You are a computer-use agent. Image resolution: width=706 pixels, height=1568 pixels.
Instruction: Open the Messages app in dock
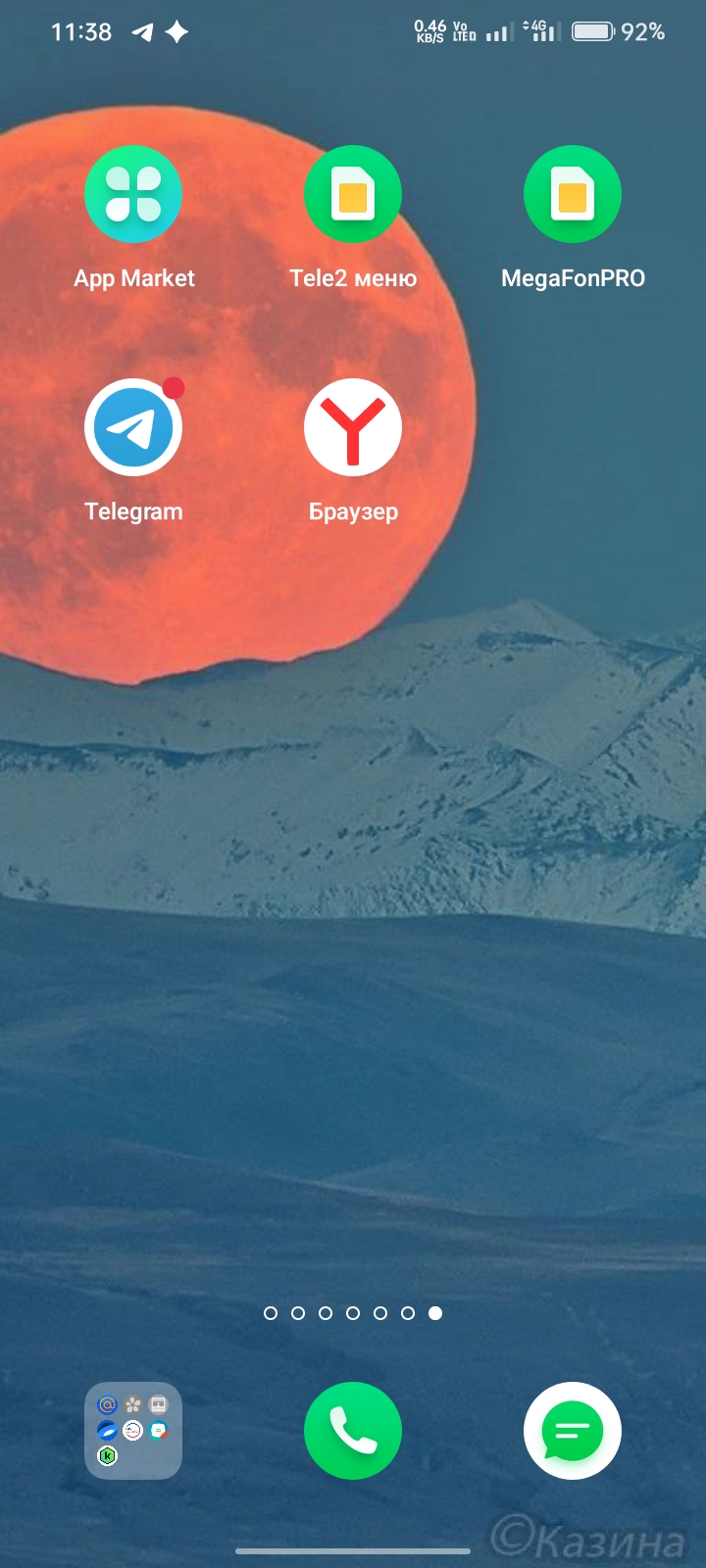coord(573,1431)
